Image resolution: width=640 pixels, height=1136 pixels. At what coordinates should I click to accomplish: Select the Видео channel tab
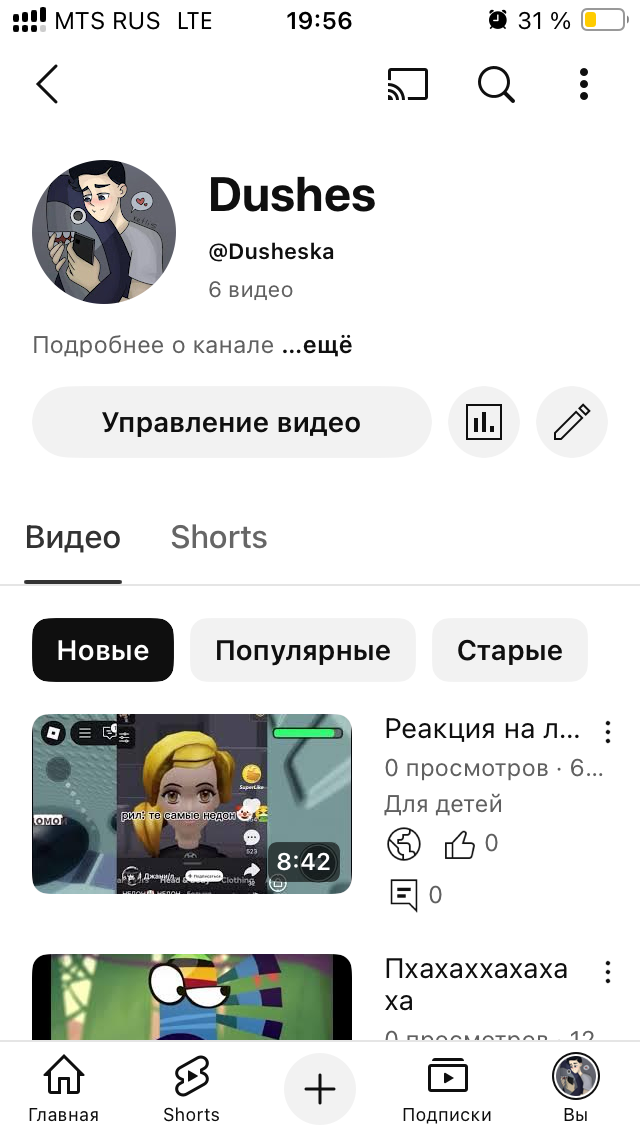73,538
